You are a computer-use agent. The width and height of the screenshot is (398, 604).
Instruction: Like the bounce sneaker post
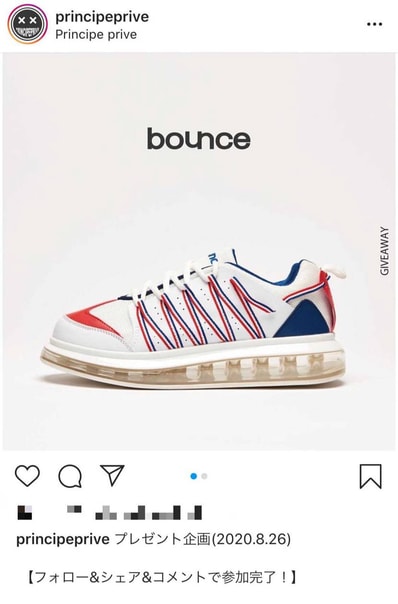(x=27, y=476)
